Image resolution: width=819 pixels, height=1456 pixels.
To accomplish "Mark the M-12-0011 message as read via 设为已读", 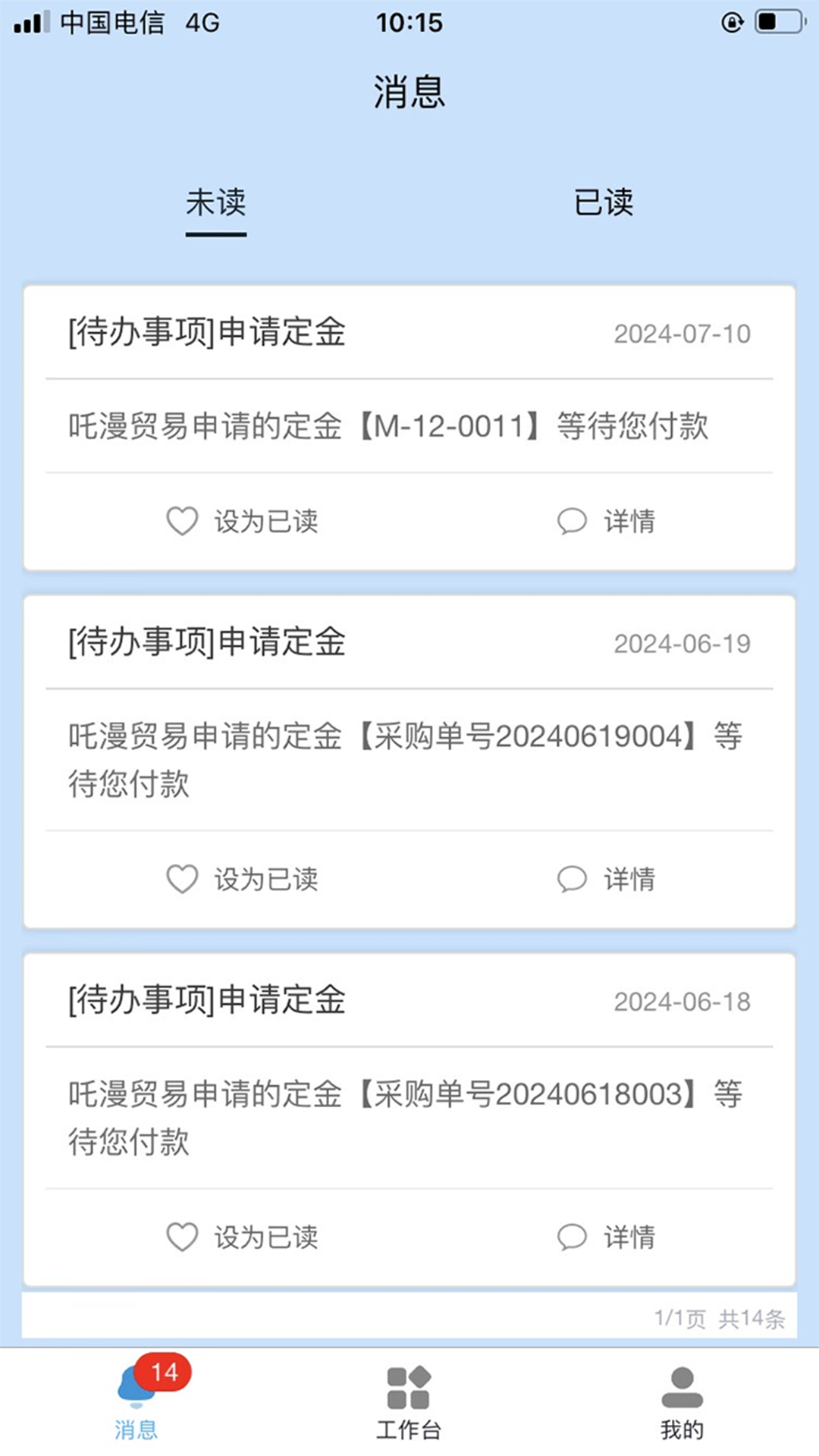I will (x=267, y=521).
